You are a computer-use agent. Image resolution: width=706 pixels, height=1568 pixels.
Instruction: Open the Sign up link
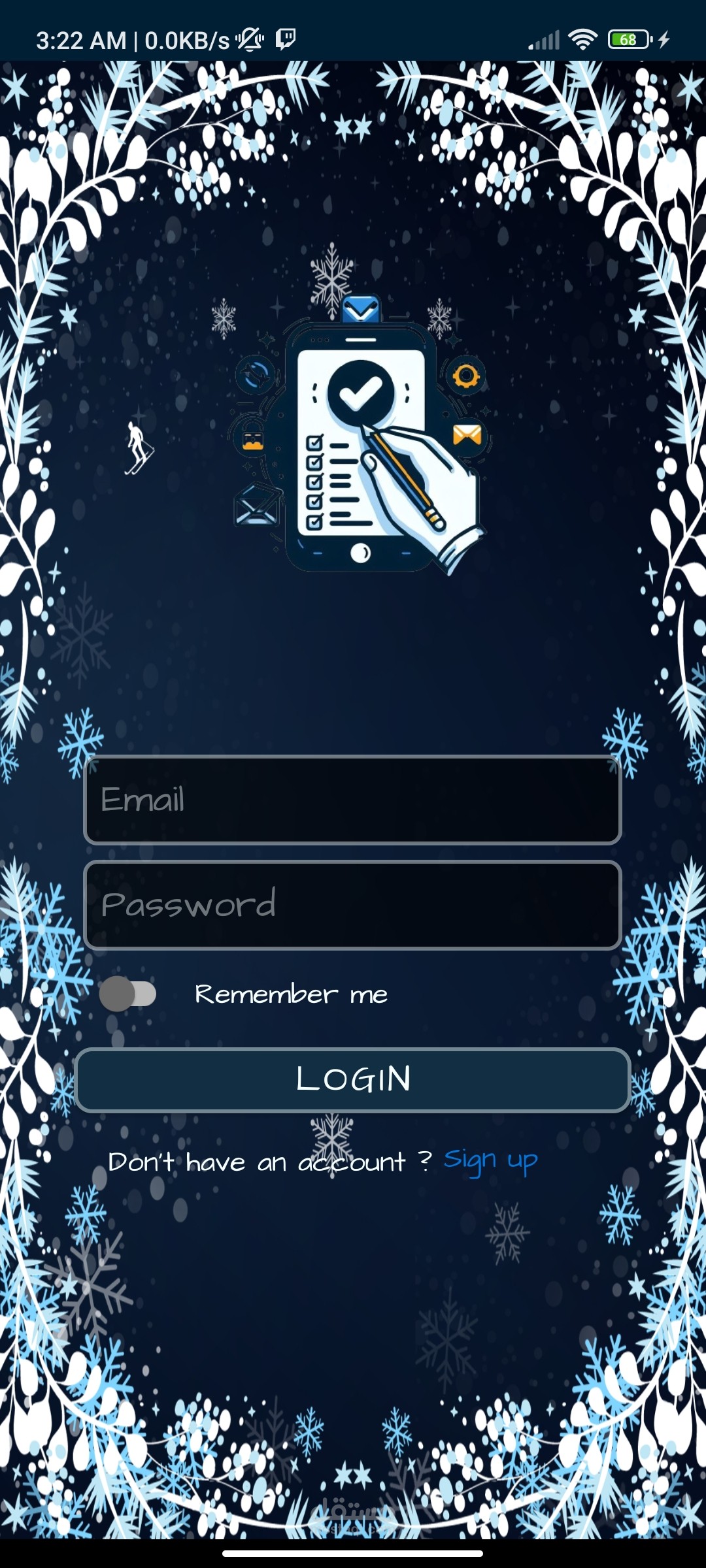491,1162
